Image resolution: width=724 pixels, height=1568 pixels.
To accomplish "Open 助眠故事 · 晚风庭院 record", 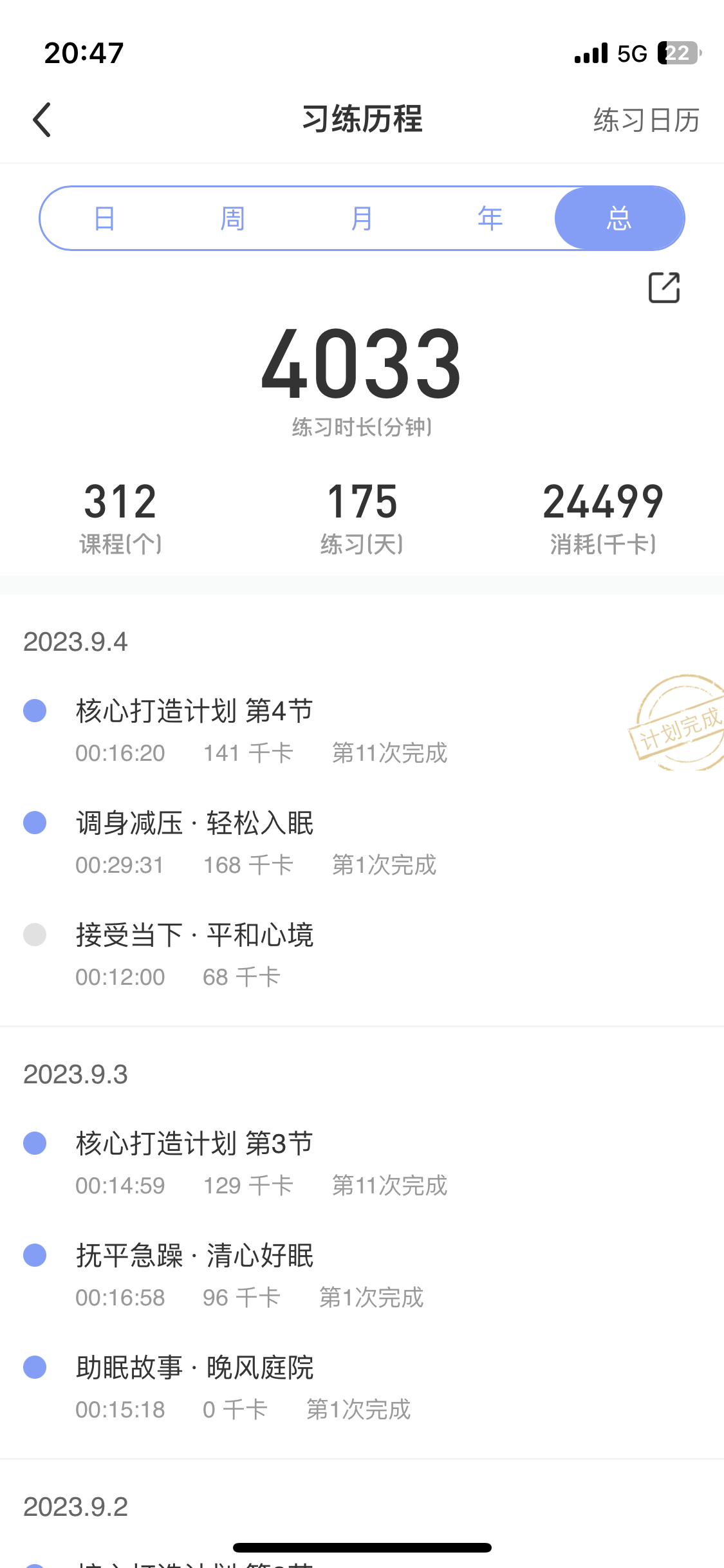I will tap(362, 1388).
